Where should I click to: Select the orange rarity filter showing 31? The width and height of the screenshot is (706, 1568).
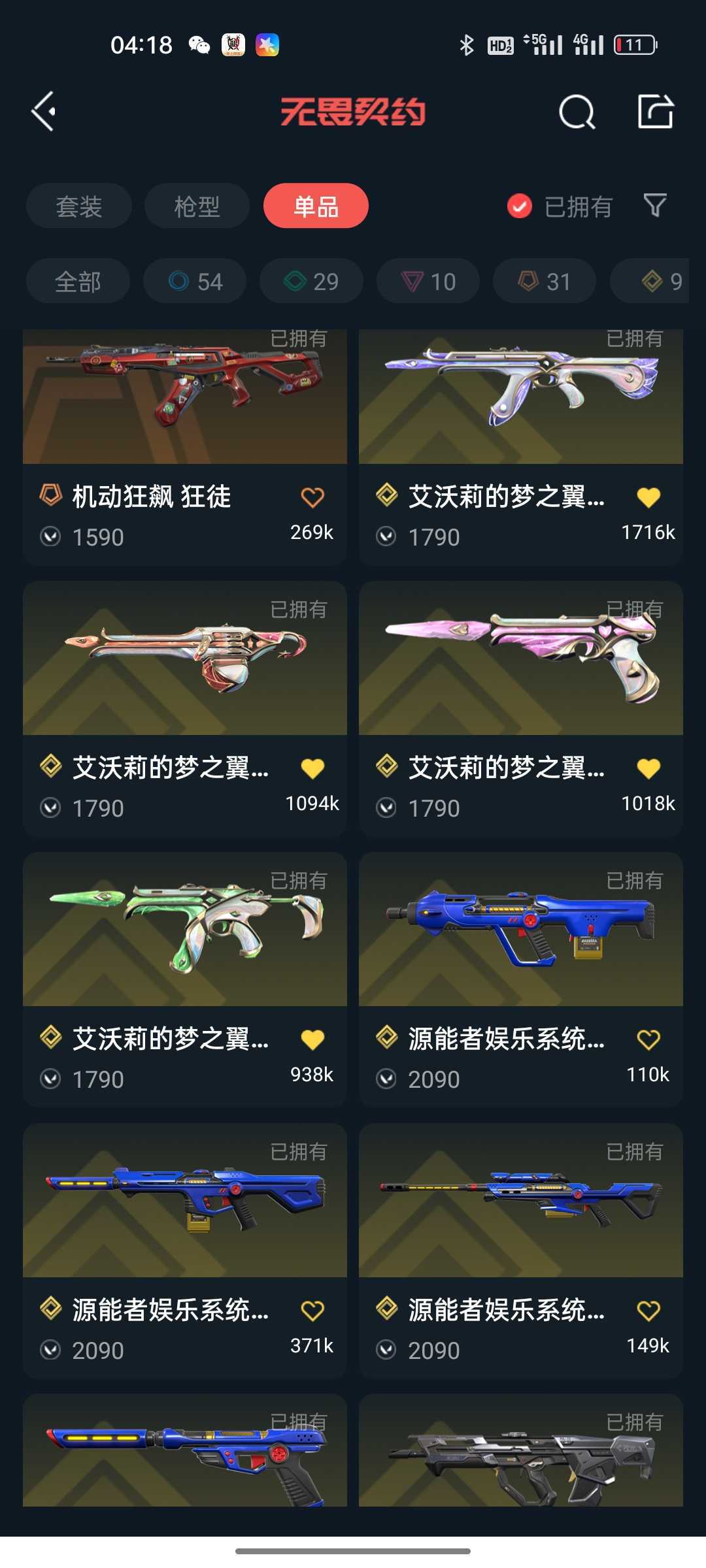543,281
